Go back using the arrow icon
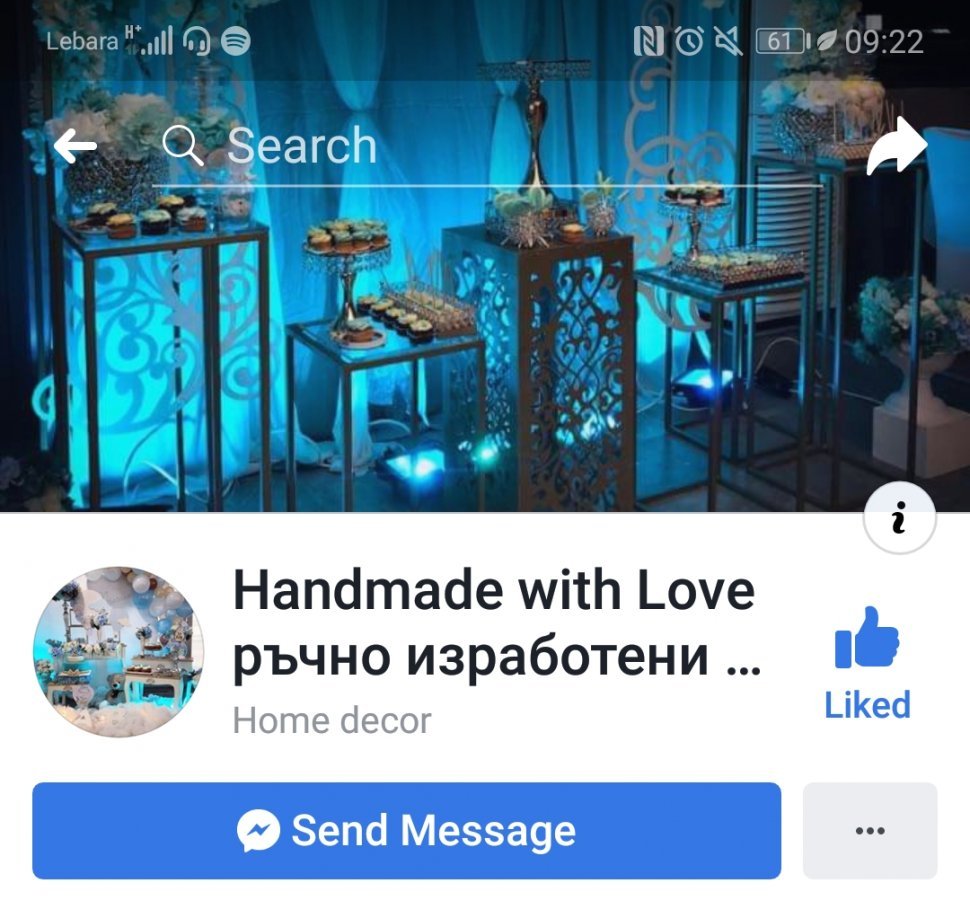This screenshot has width=970, height=898. coord(75,148)
